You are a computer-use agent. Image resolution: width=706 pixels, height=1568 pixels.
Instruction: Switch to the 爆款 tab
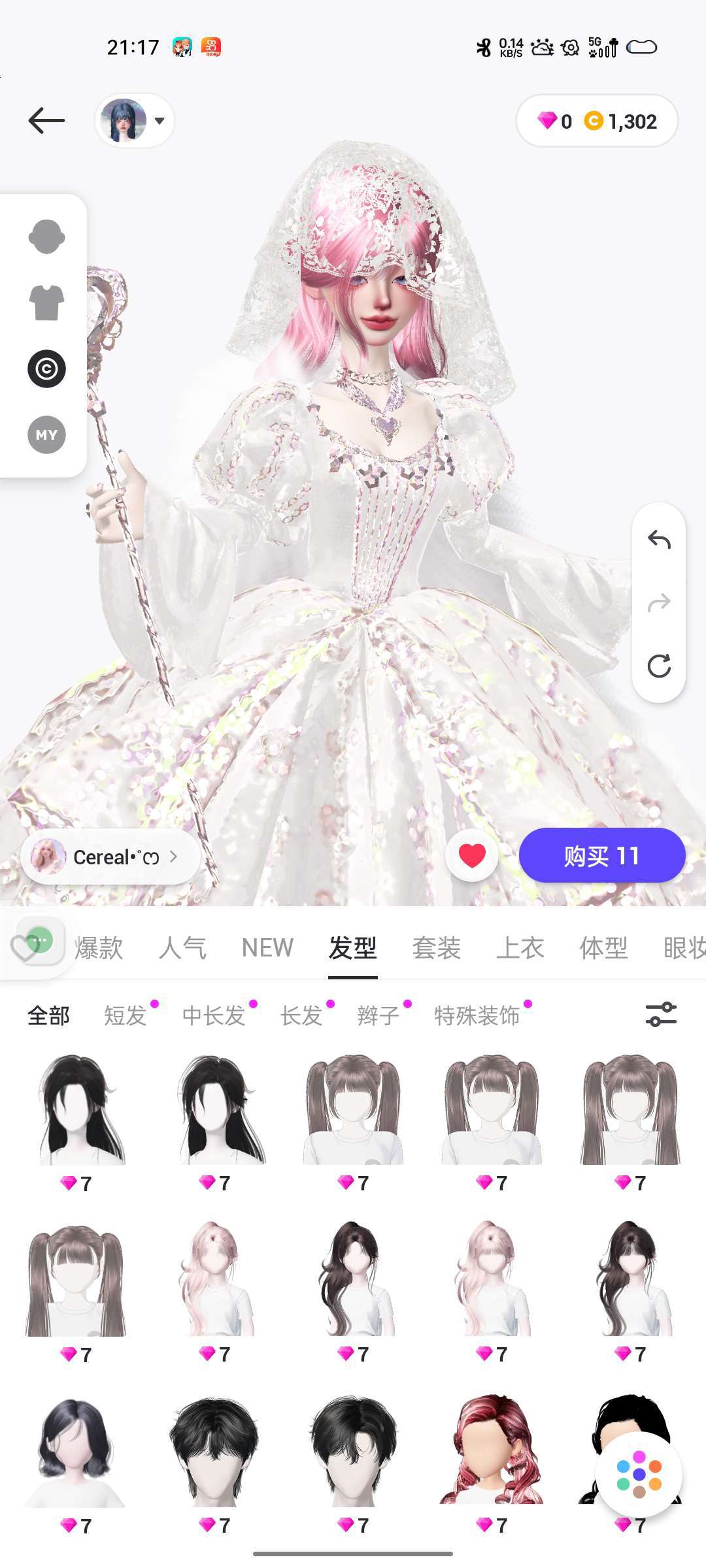pos(99,948)
